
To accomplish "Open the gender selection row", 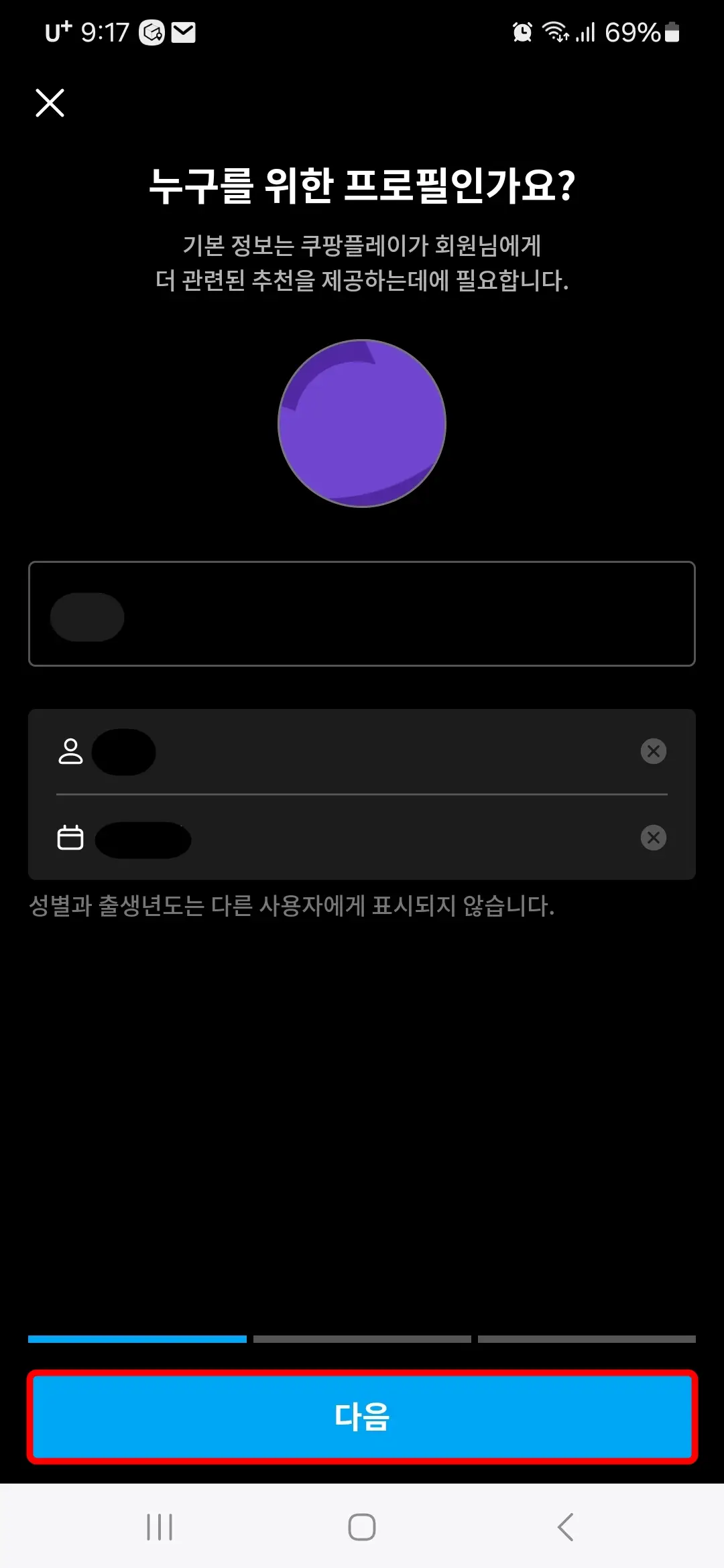I will point(335,752).
